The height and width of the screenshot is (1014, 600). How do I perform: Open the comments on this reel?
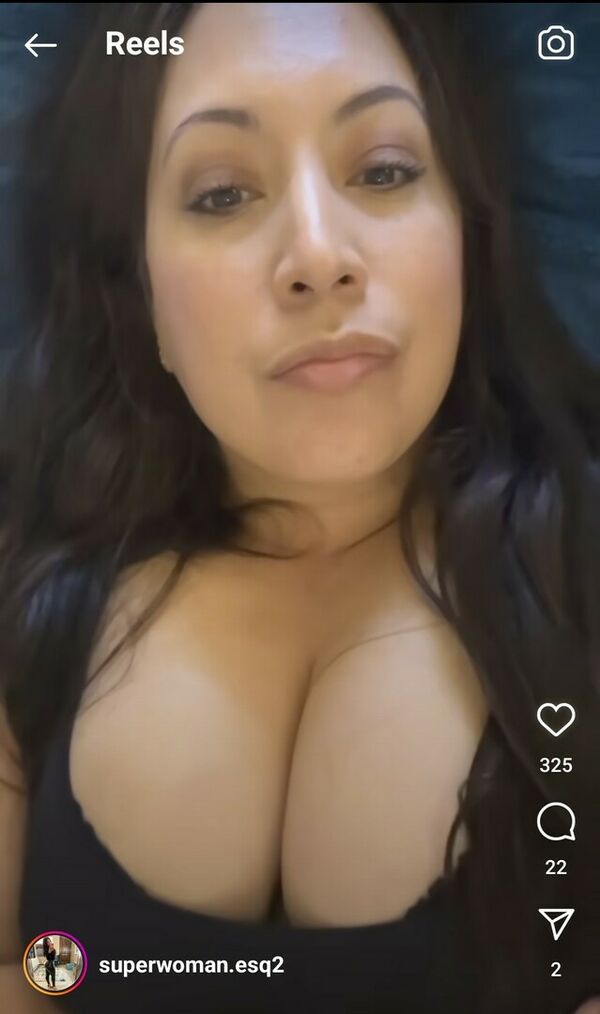[x=555, y=823]
